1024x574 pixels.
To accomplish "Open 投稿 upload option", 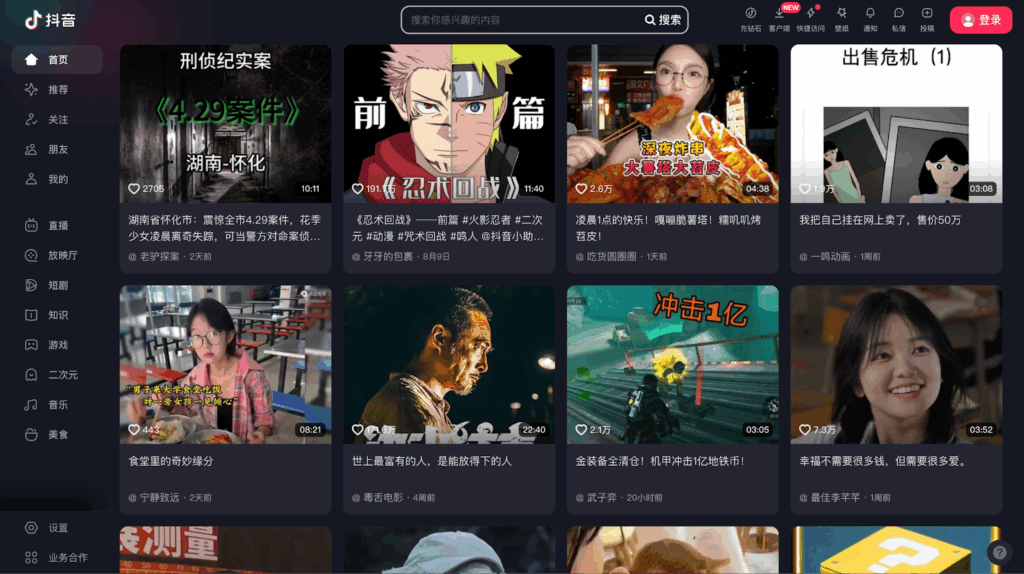I will pos(927,18).
